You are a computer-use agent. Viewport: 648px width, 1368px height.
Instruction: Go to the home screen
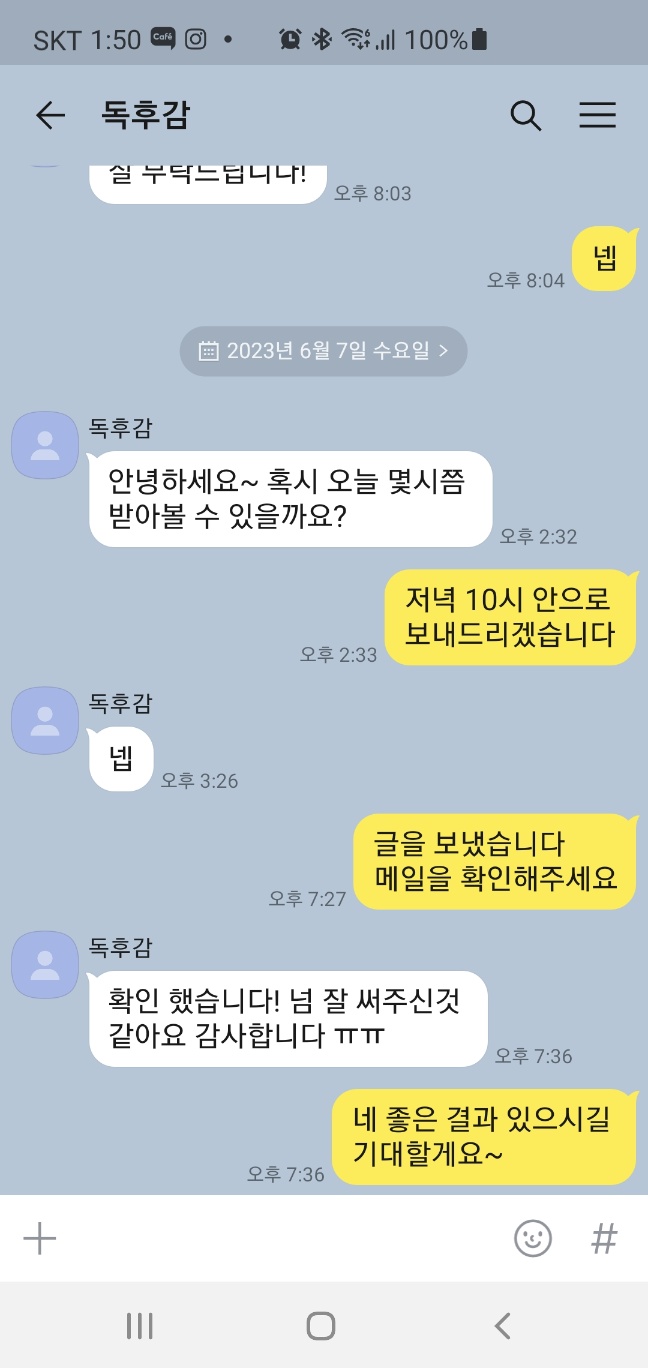321,1326
